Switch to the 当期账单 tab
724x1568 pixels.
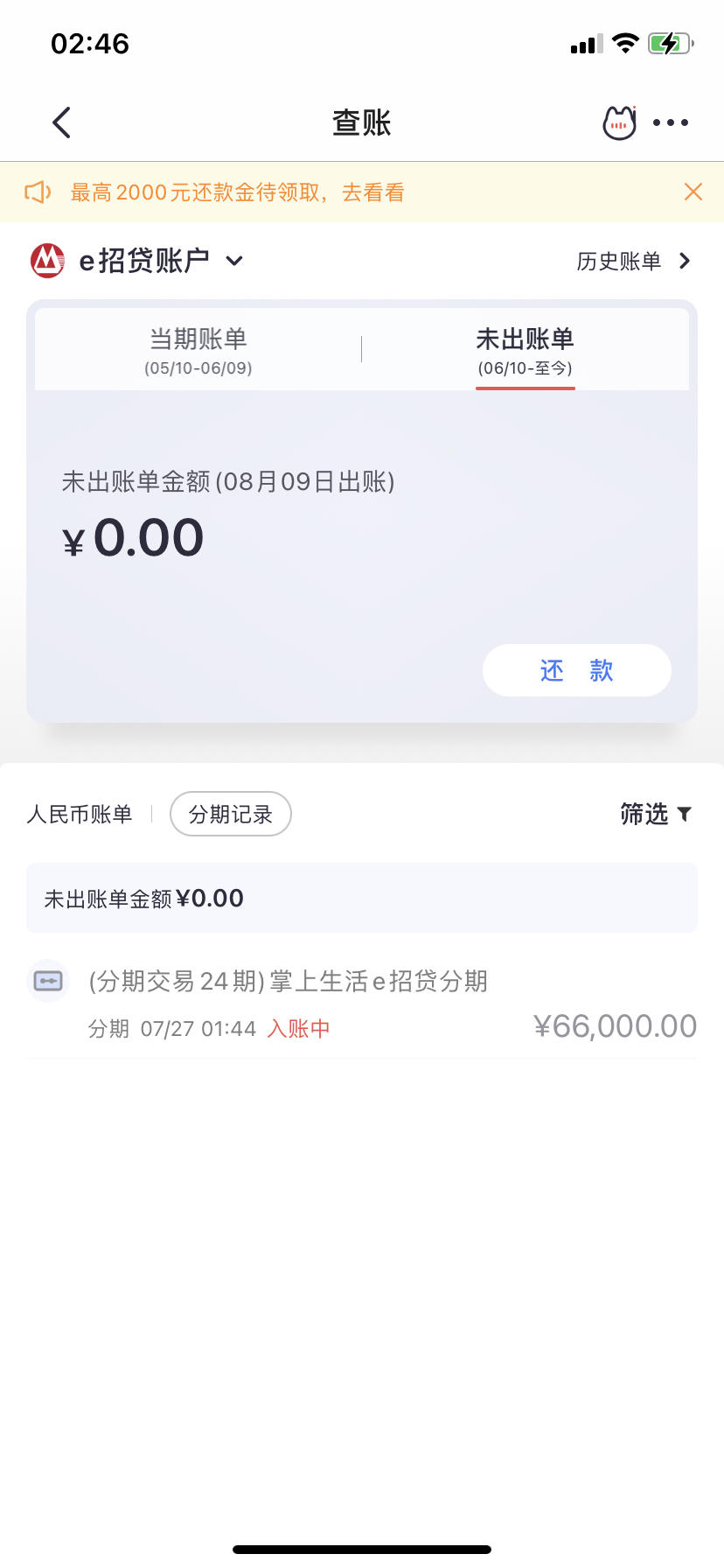click(x=198, y=349)
